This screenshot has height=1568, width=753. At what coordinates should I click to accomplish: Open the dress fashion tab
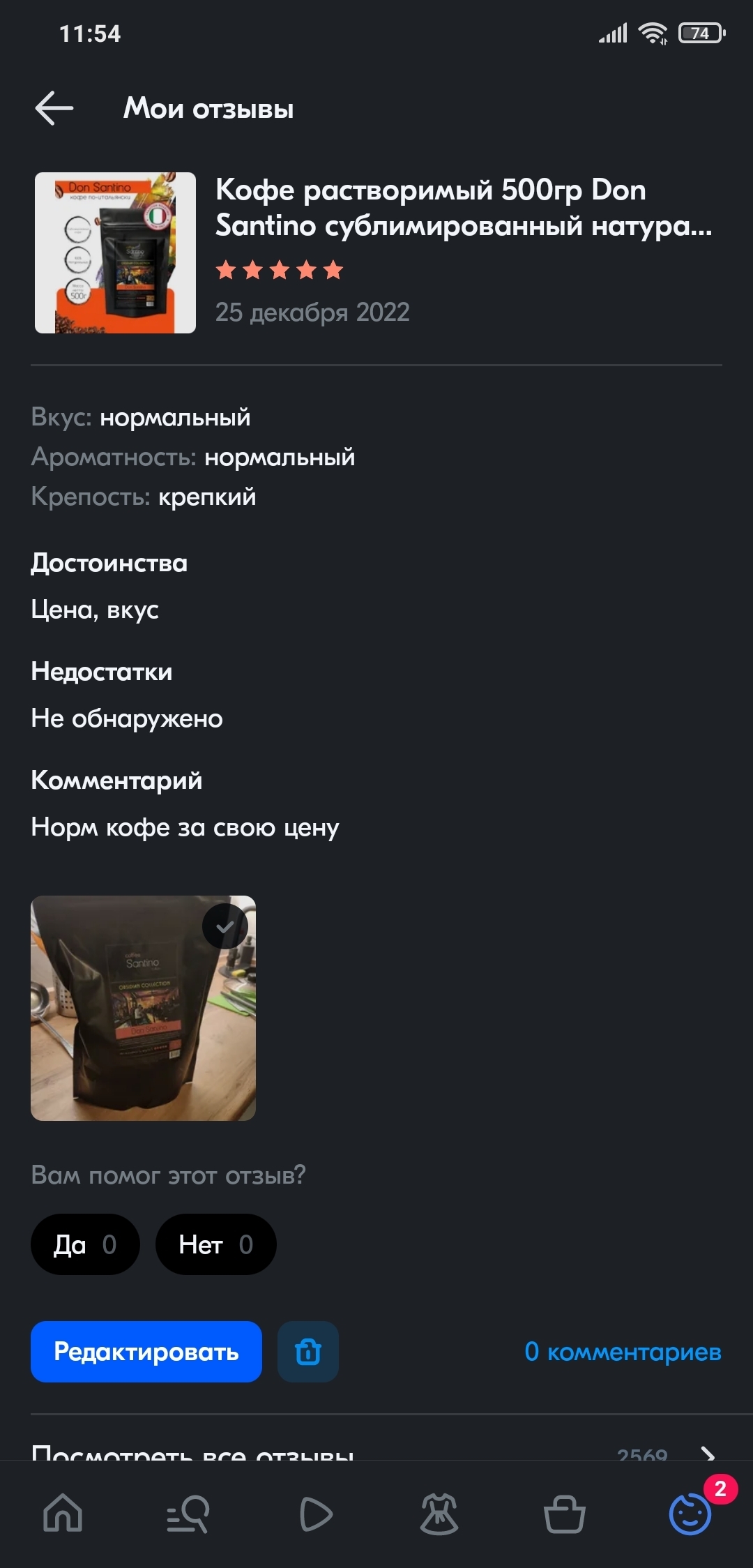click(439, 1514)
